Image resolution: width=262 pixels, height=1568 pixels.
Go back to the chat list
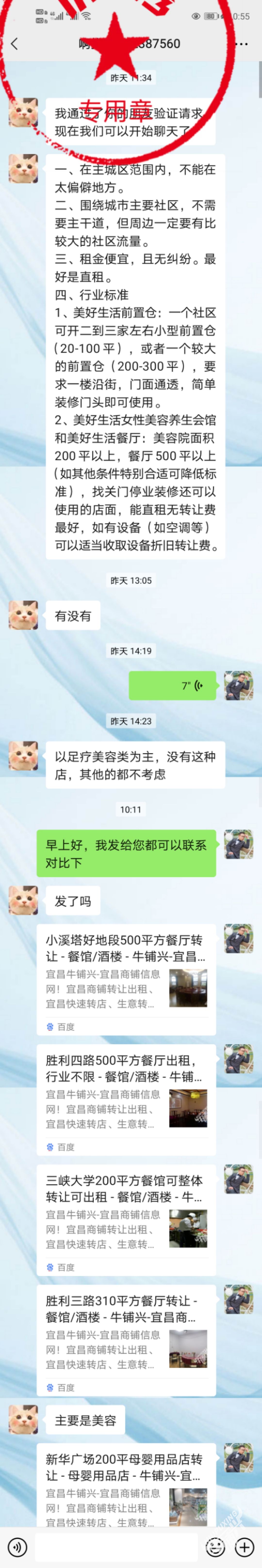15,44
